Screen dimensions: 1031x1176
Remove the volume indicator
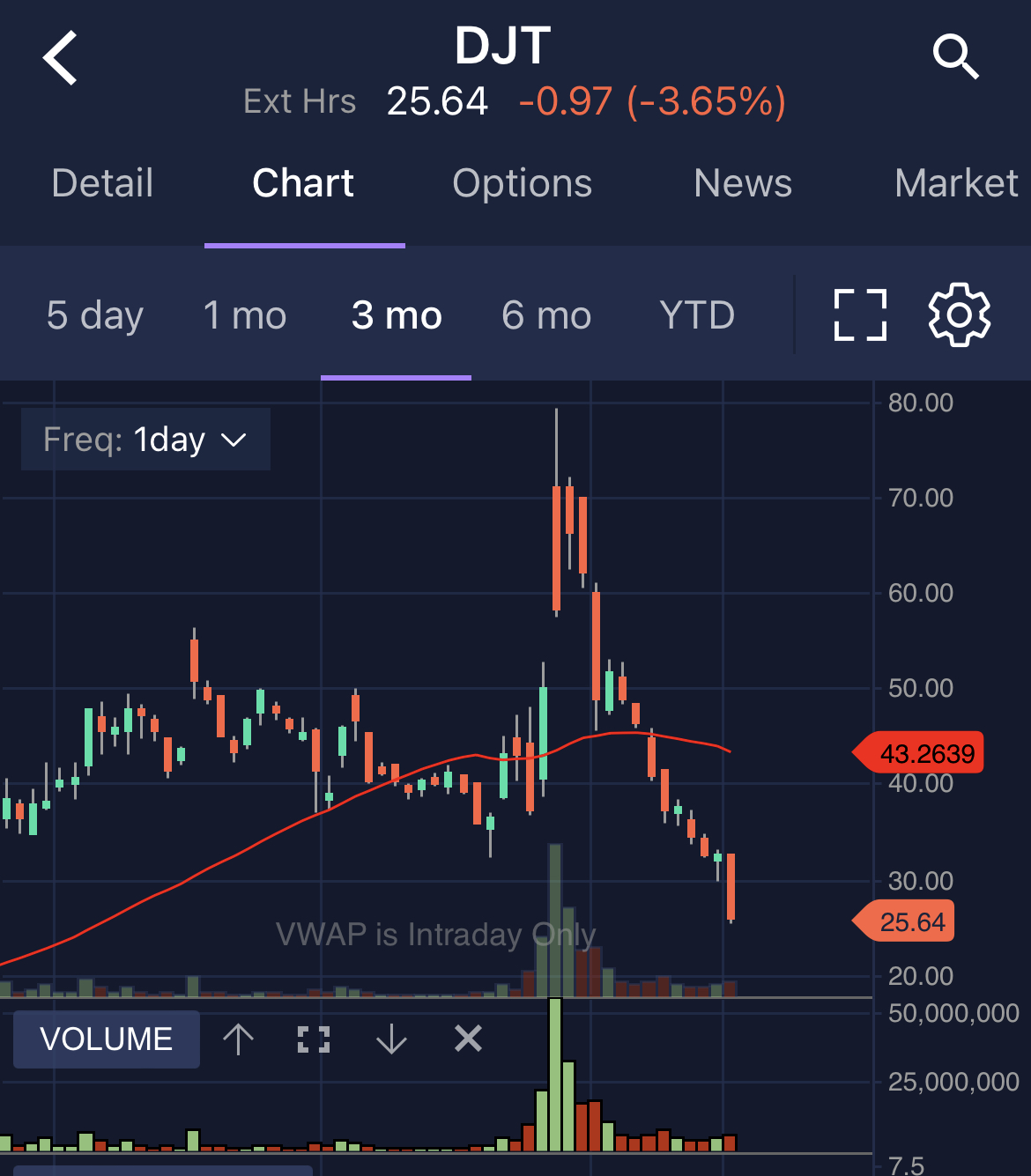(468, 1039)
